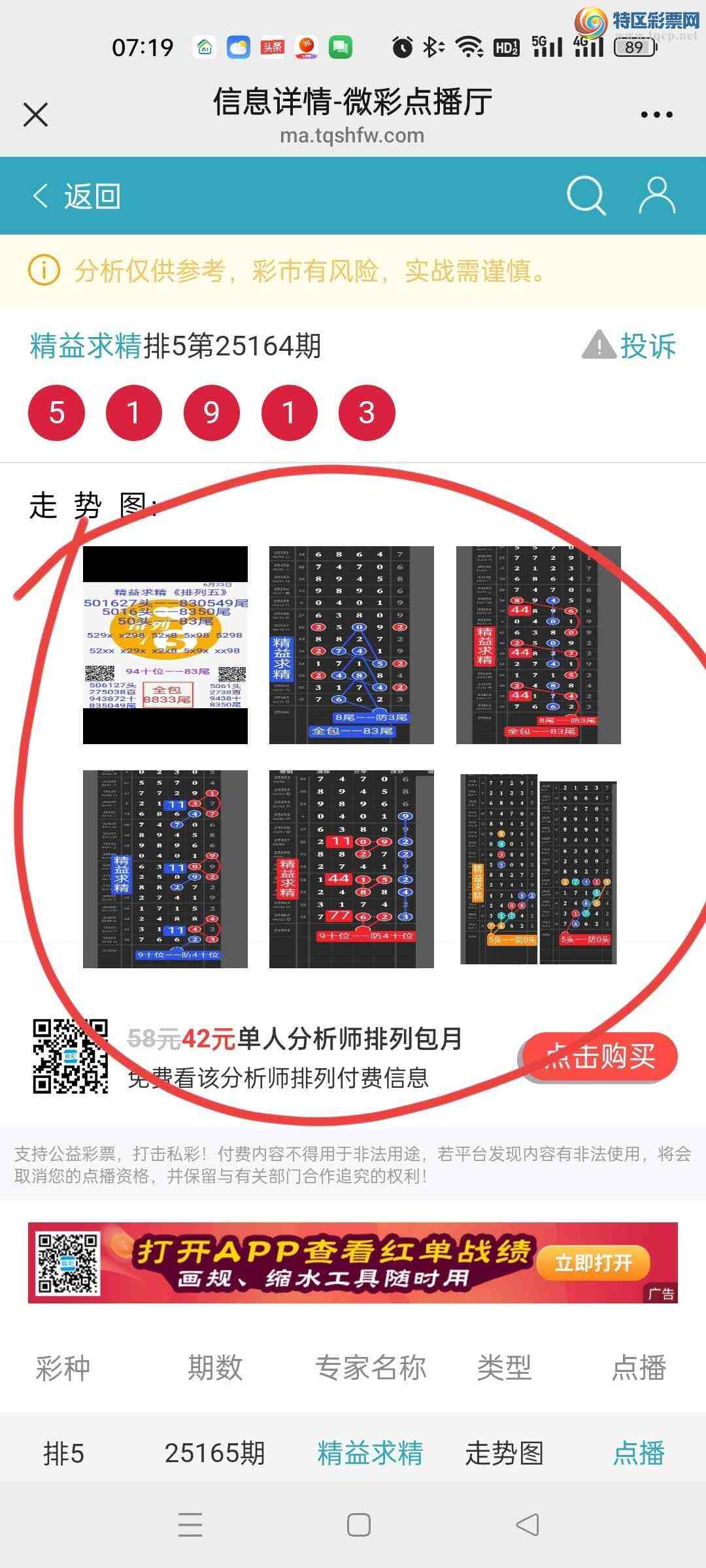
Task: Go to the system home screen
Action: 358,1525
